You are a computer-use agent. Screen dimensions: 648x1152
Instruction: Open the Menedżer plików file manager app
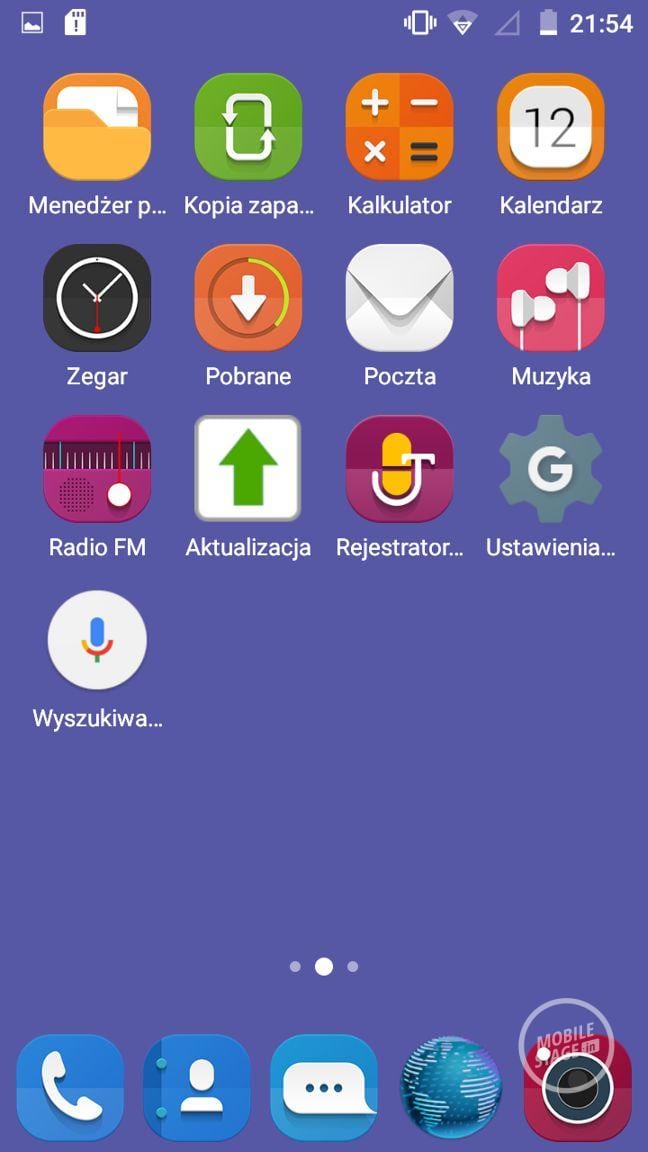(97, 127)
